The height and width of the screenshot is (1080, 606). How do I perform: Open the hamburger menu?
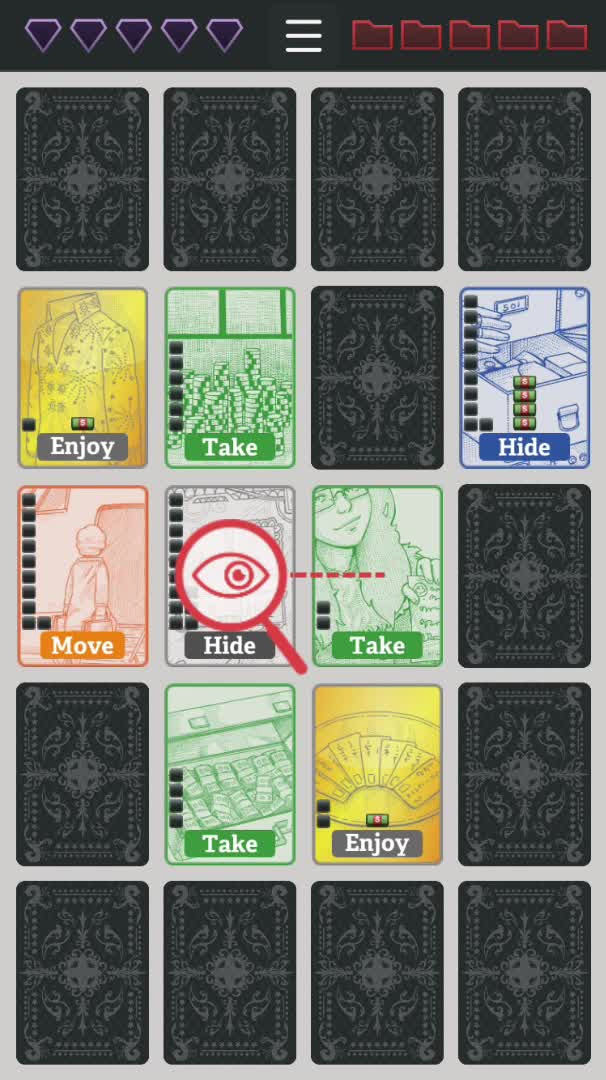click(x=303, y=35)
